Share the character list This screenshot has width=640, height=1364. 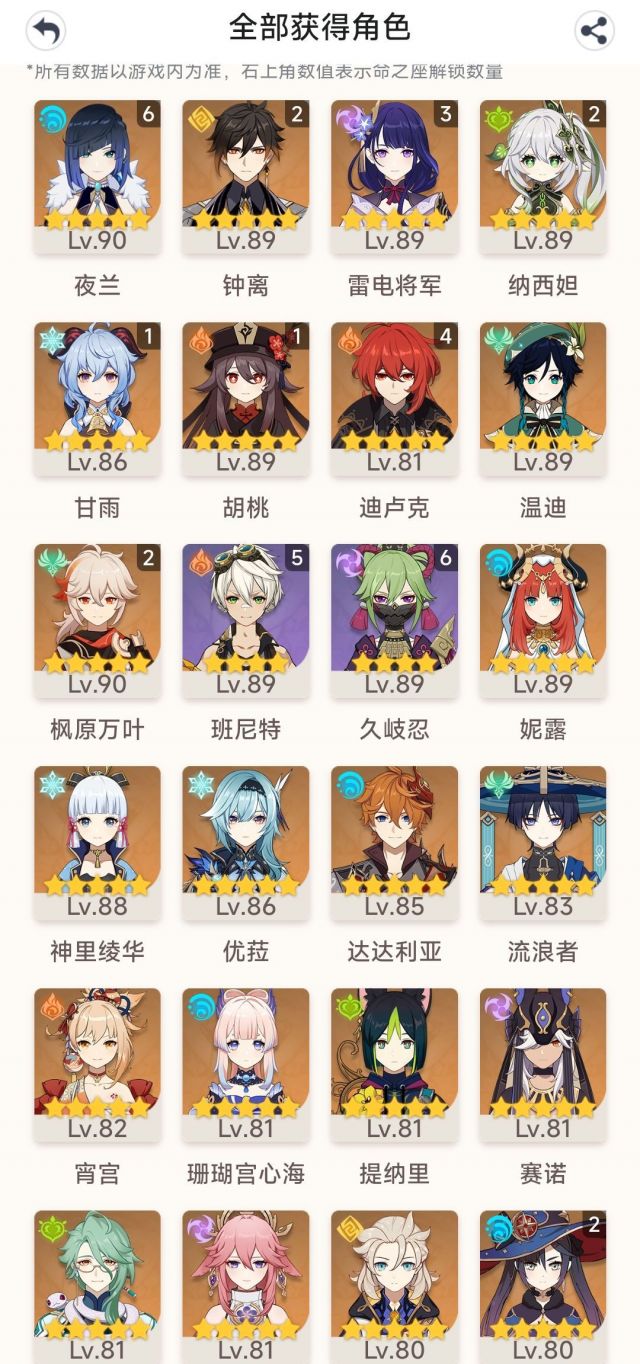point(594,30)
